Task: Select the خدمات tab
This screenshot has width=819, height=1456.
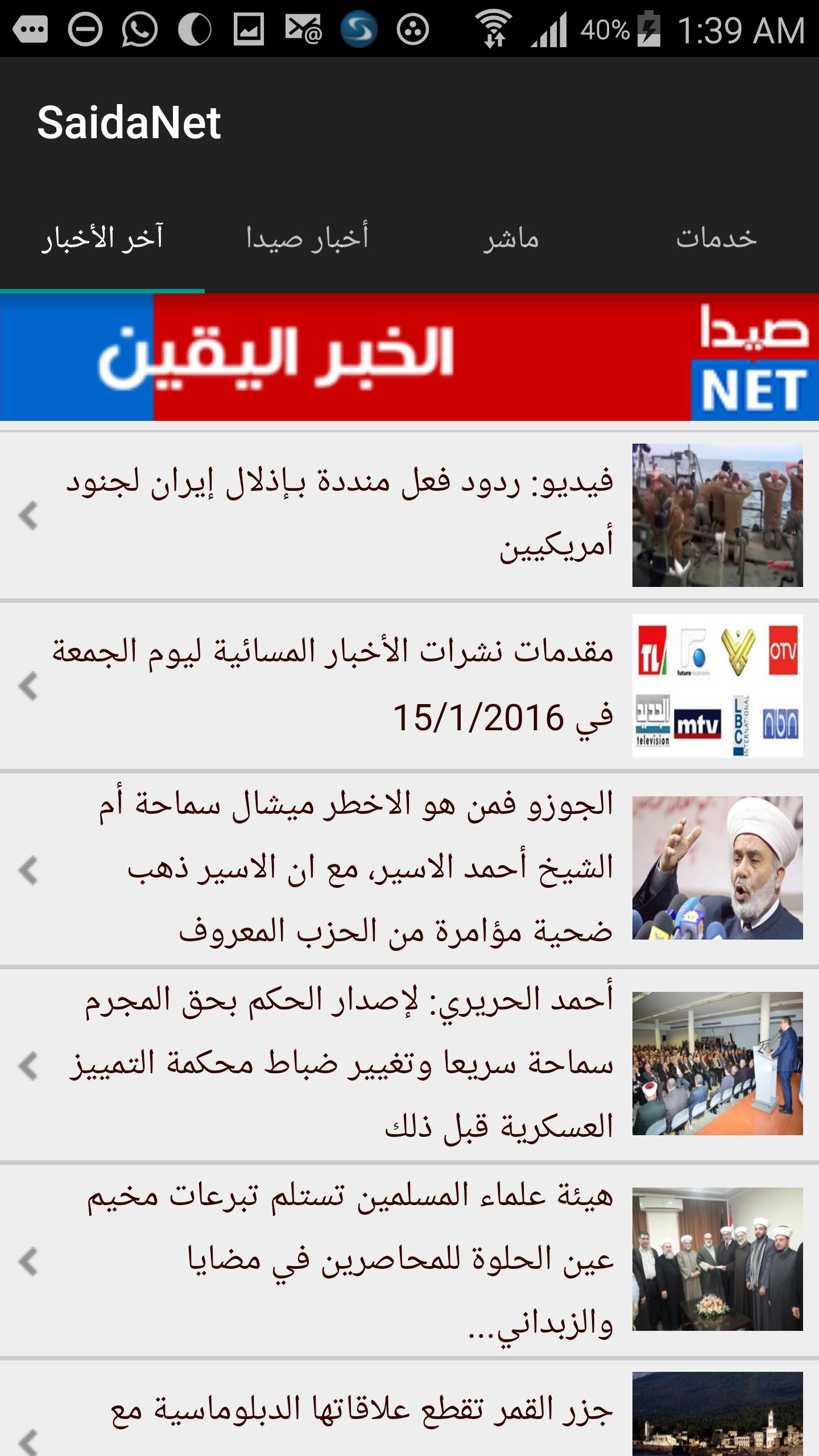Action: 716,238
